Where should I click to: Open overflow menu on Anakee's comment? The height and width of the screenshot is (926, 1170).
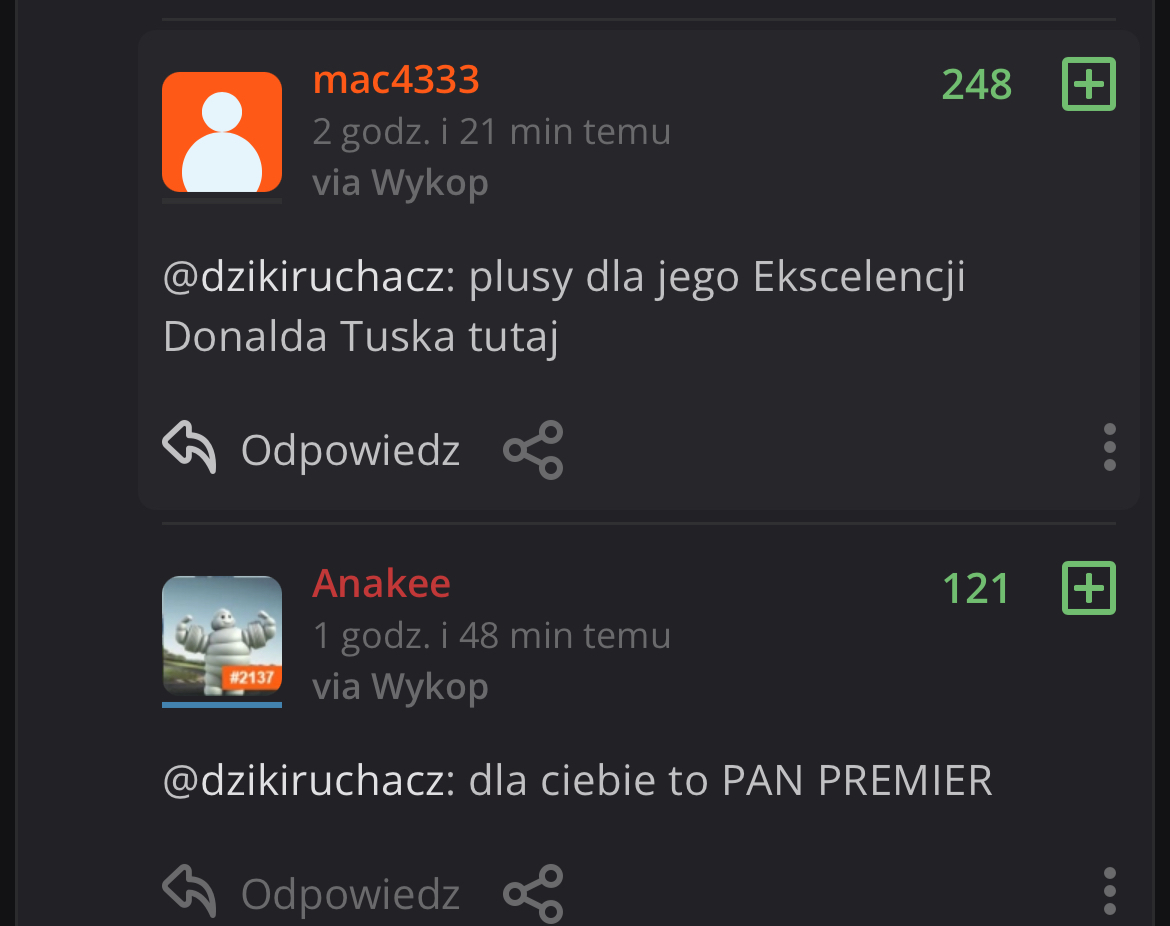coord(1109,891)
